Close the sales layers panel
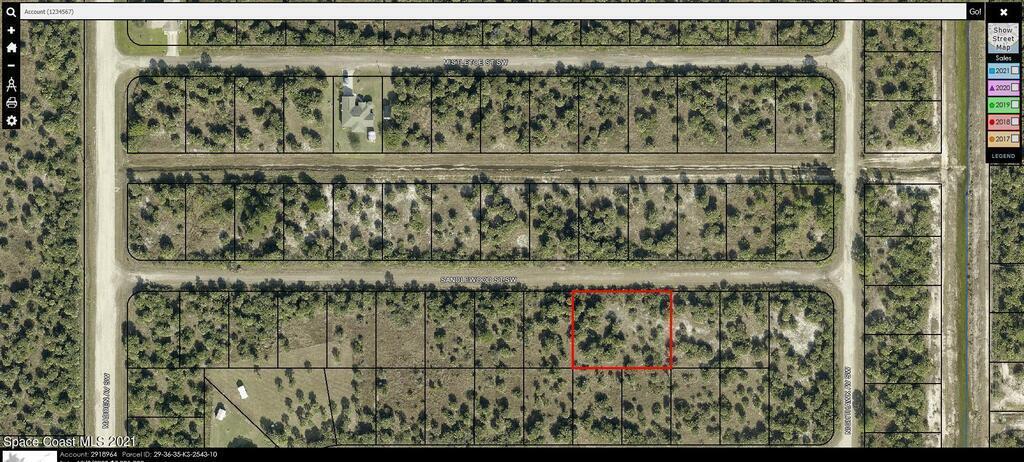 (1003, 12)
